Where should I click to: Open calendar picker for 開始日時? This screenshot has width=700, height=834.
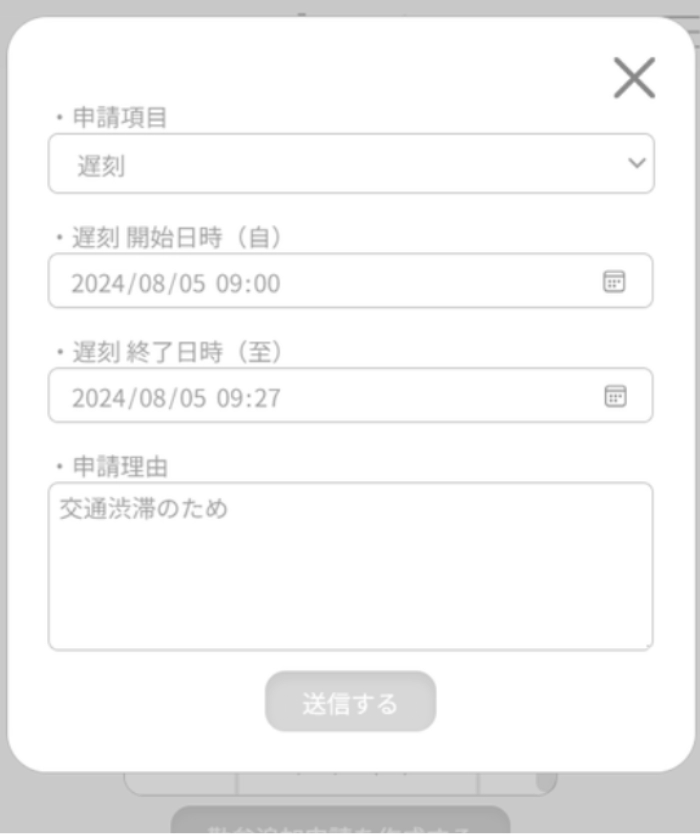point(614,281)
